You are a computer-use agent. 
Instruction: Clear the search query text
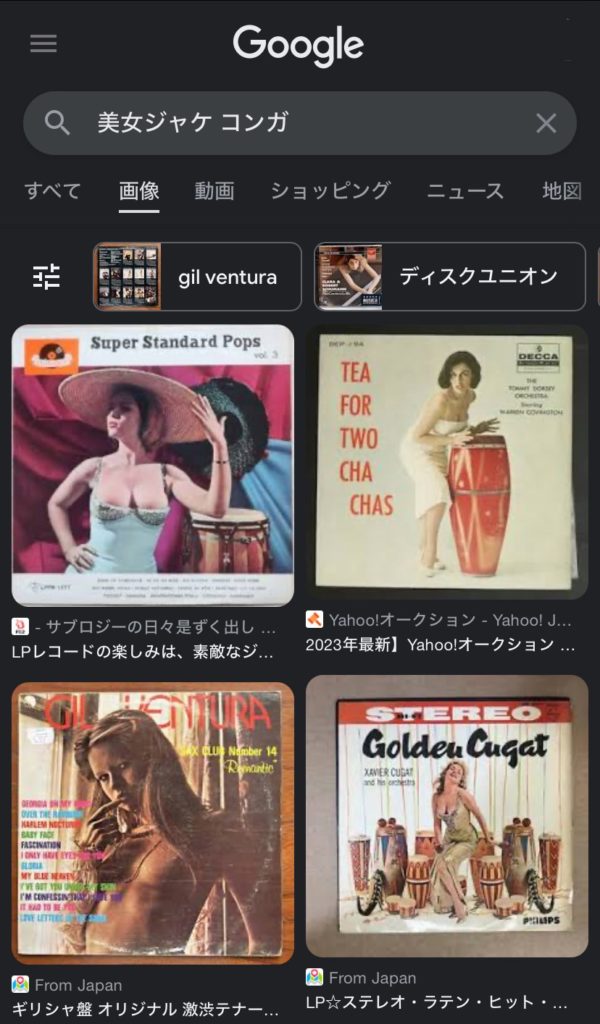tap(546, 123)
